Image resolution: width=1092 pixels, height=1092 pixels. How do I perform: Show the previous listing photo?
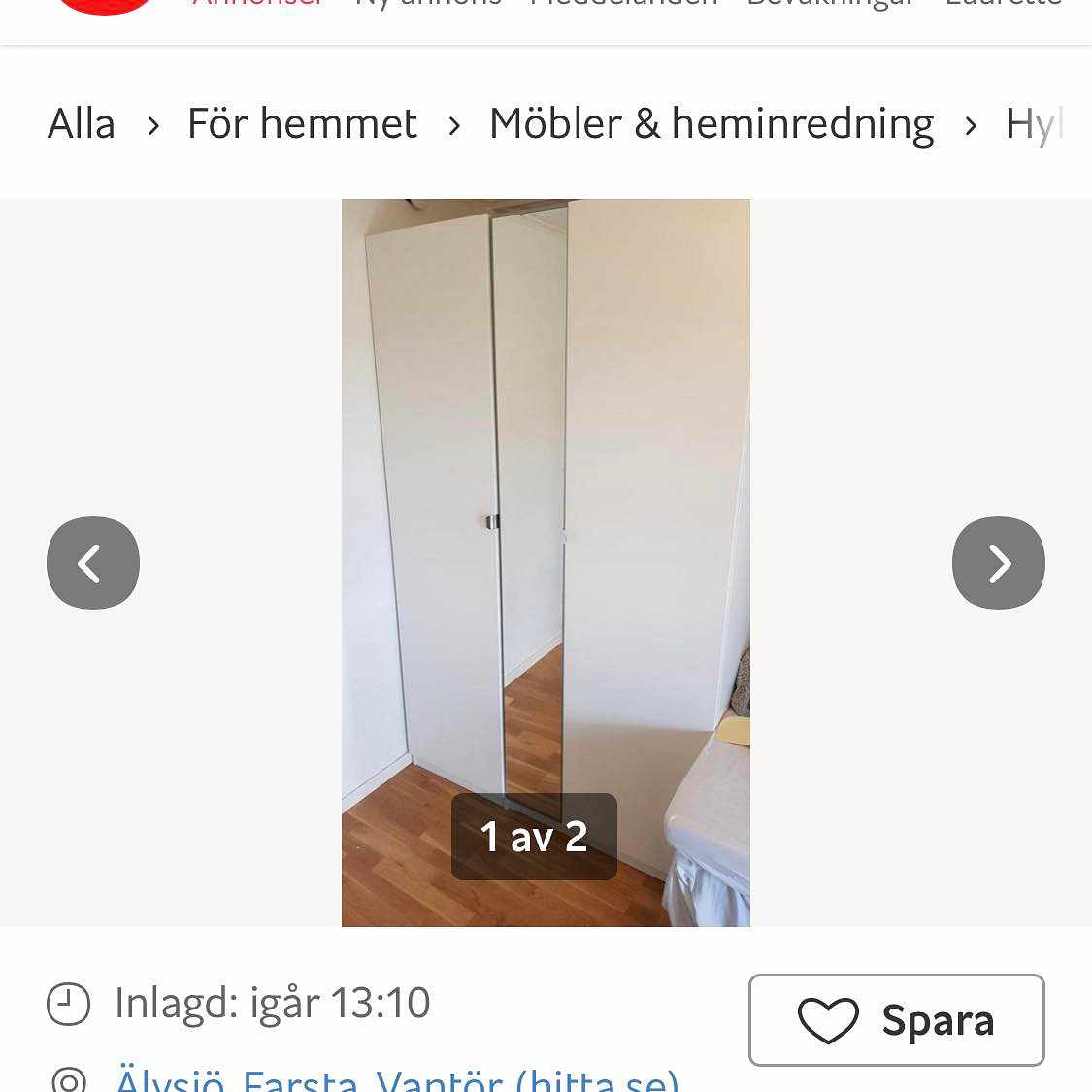point(93,563)
